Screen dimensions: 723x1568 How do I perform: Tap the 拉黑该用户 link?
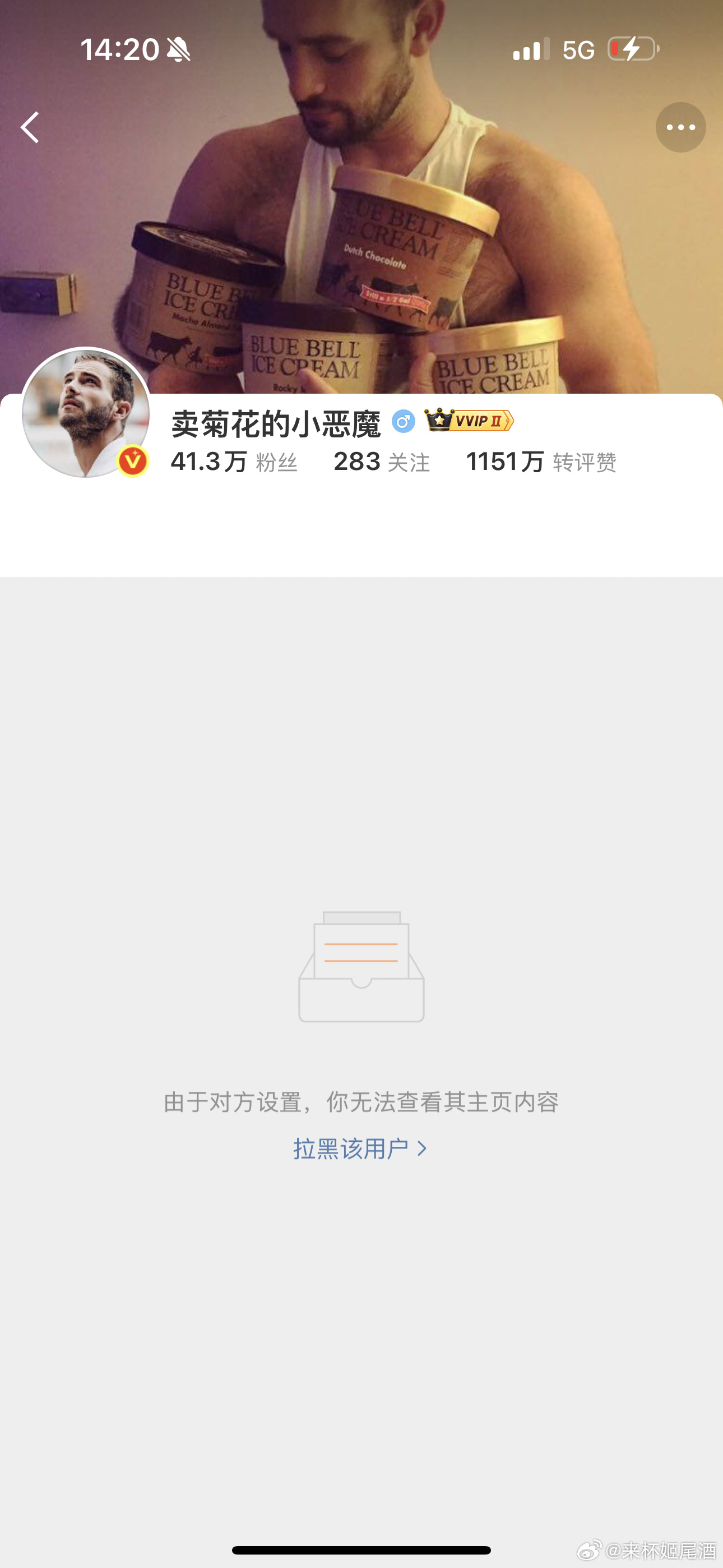pyautogui.click(x=360, y=1149)
